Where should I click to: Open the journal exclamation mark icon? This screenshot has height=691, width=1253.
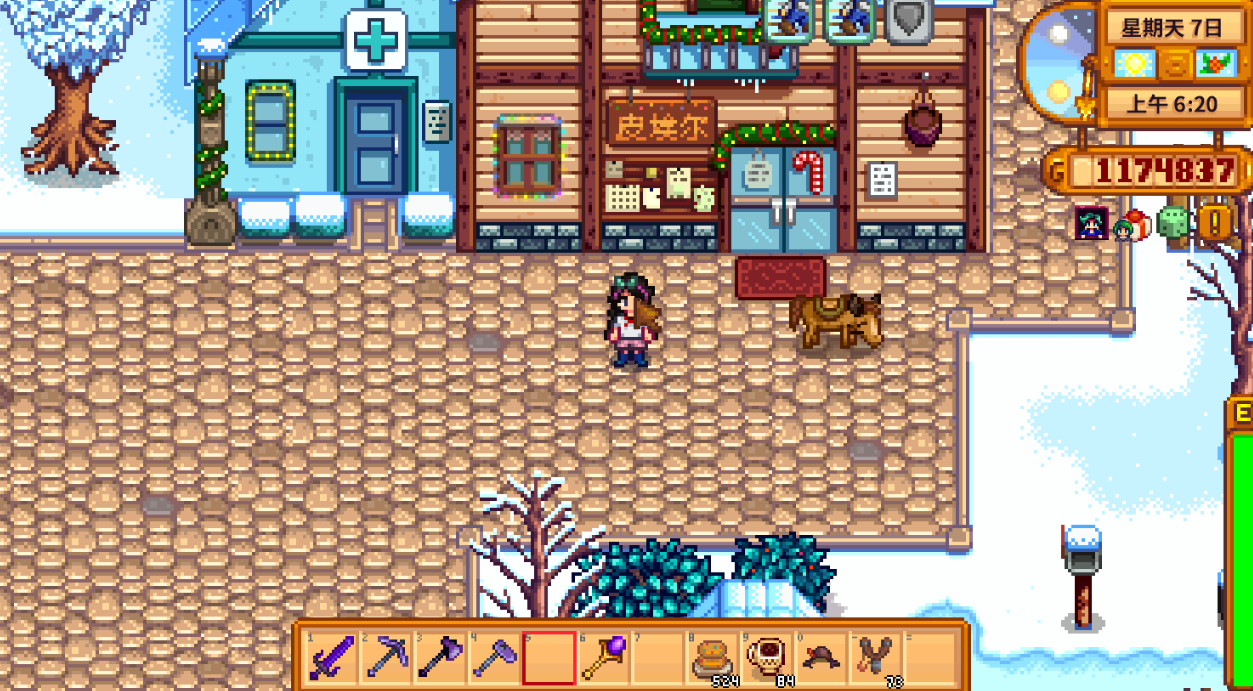click(x=1214, y=222)
